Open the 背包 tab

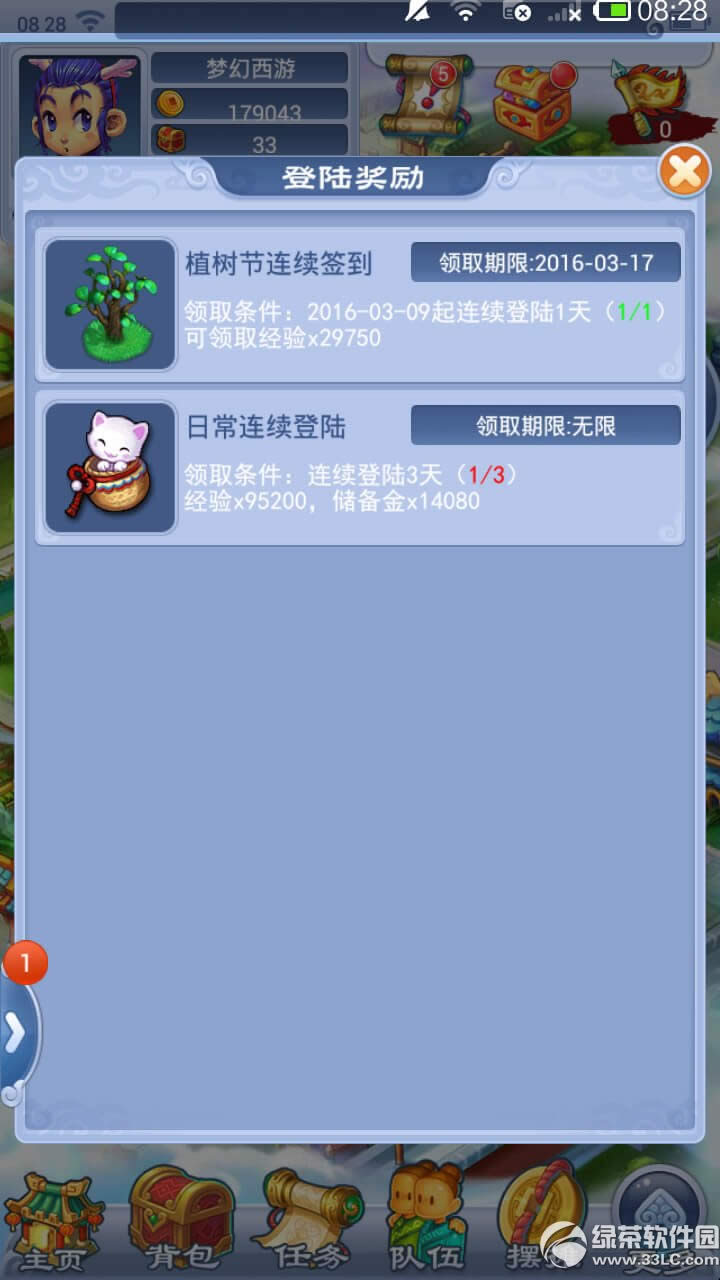coord(182,1220)
